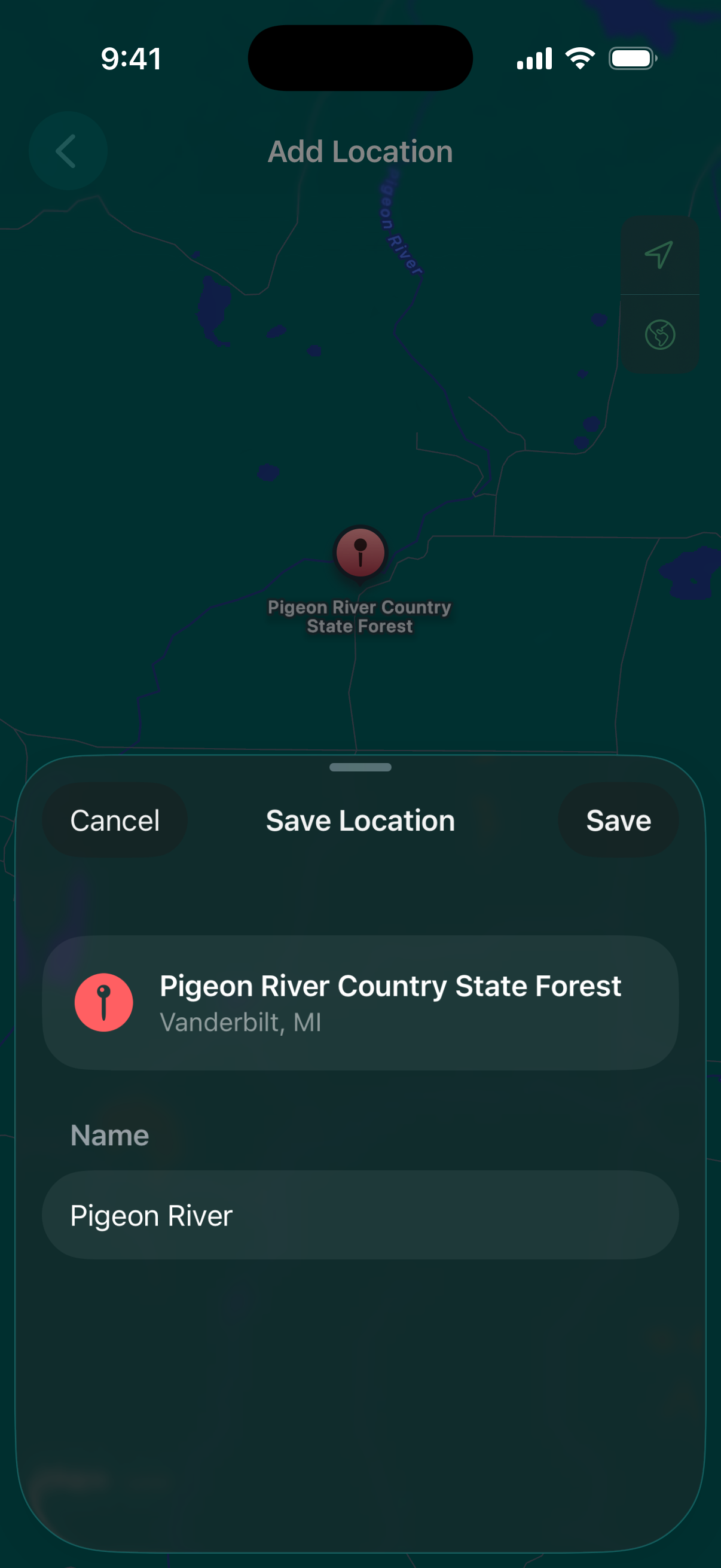
Task: Open the Pigeon River Country State Forest result card
Action: [x=360, y=1002]
